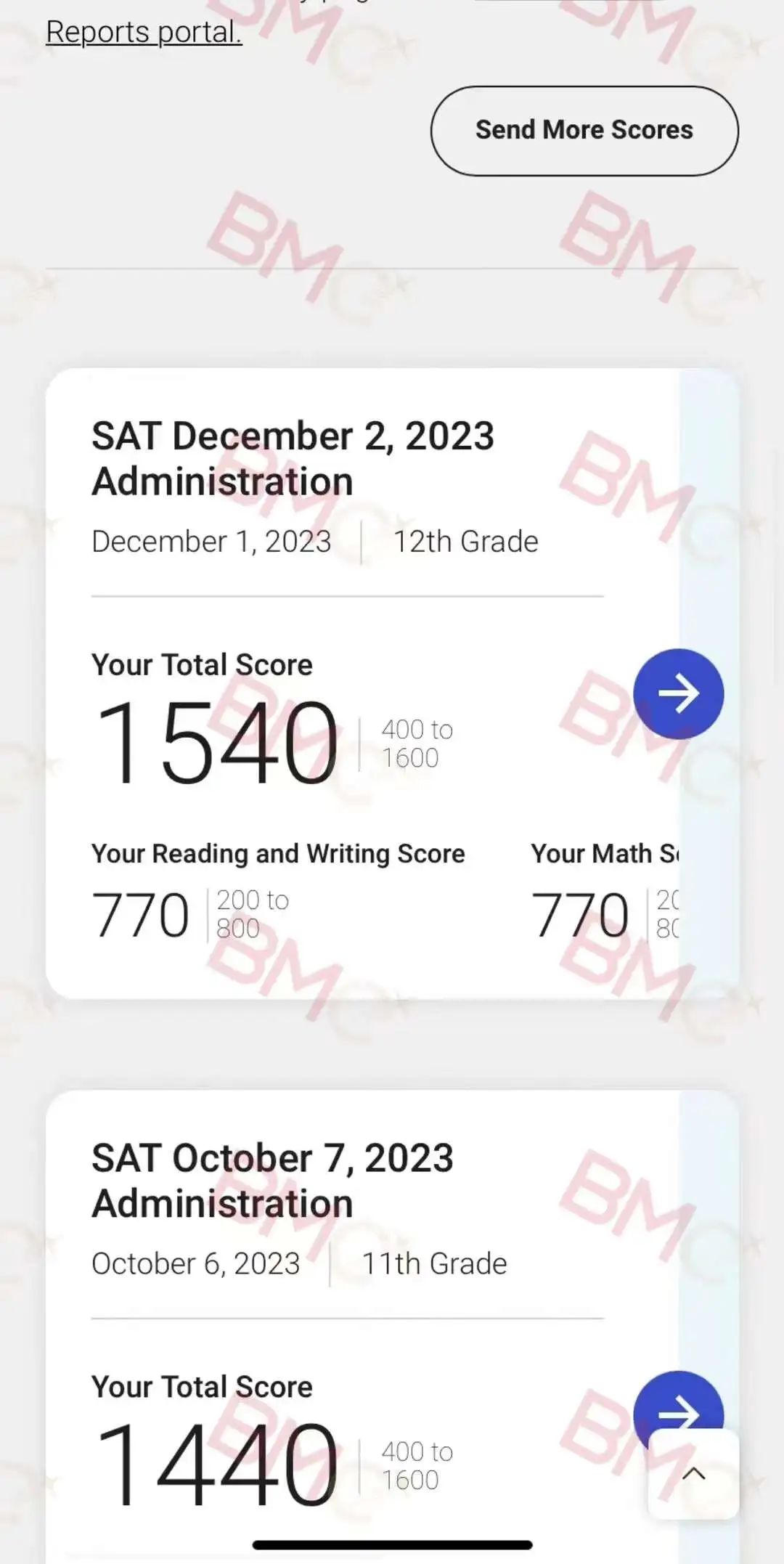Image resolution: width=784 pixels, height=1564 pixels.
Task: Jump back to top with the up chevron
Action: click(x=693, y=1473)
